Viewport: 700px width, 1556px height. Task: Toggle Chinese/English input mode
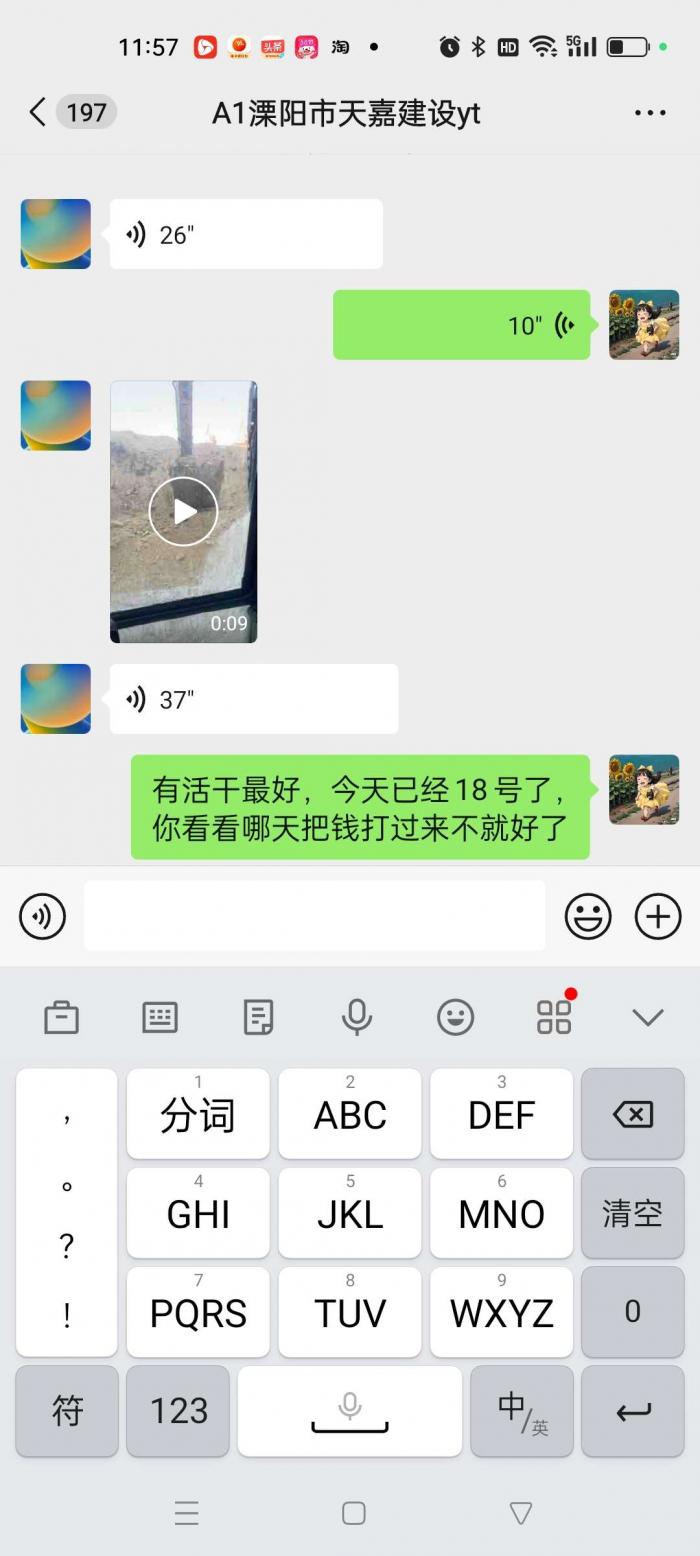(521, 1411)
